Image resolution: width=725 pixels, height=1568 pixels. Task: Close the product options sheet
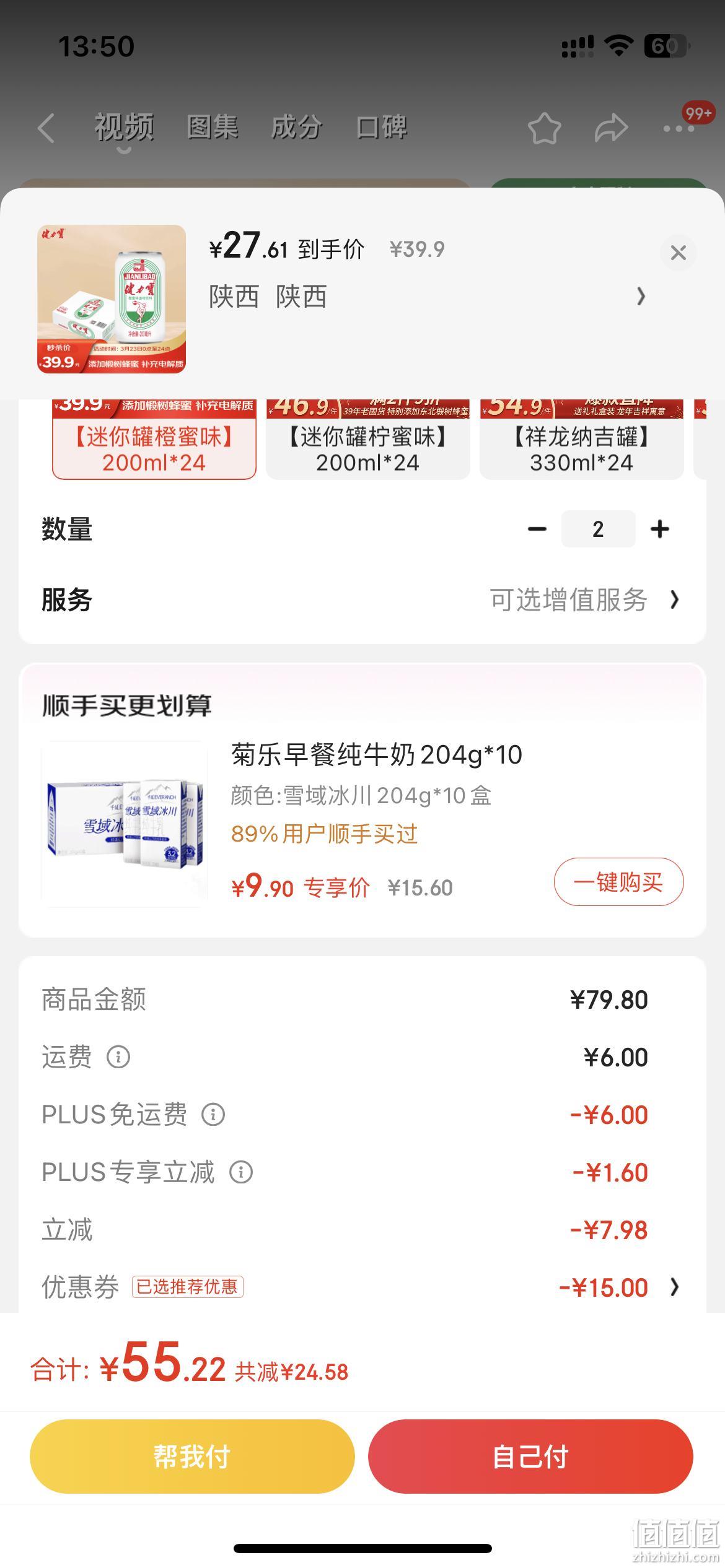click(x=678, y=253)
